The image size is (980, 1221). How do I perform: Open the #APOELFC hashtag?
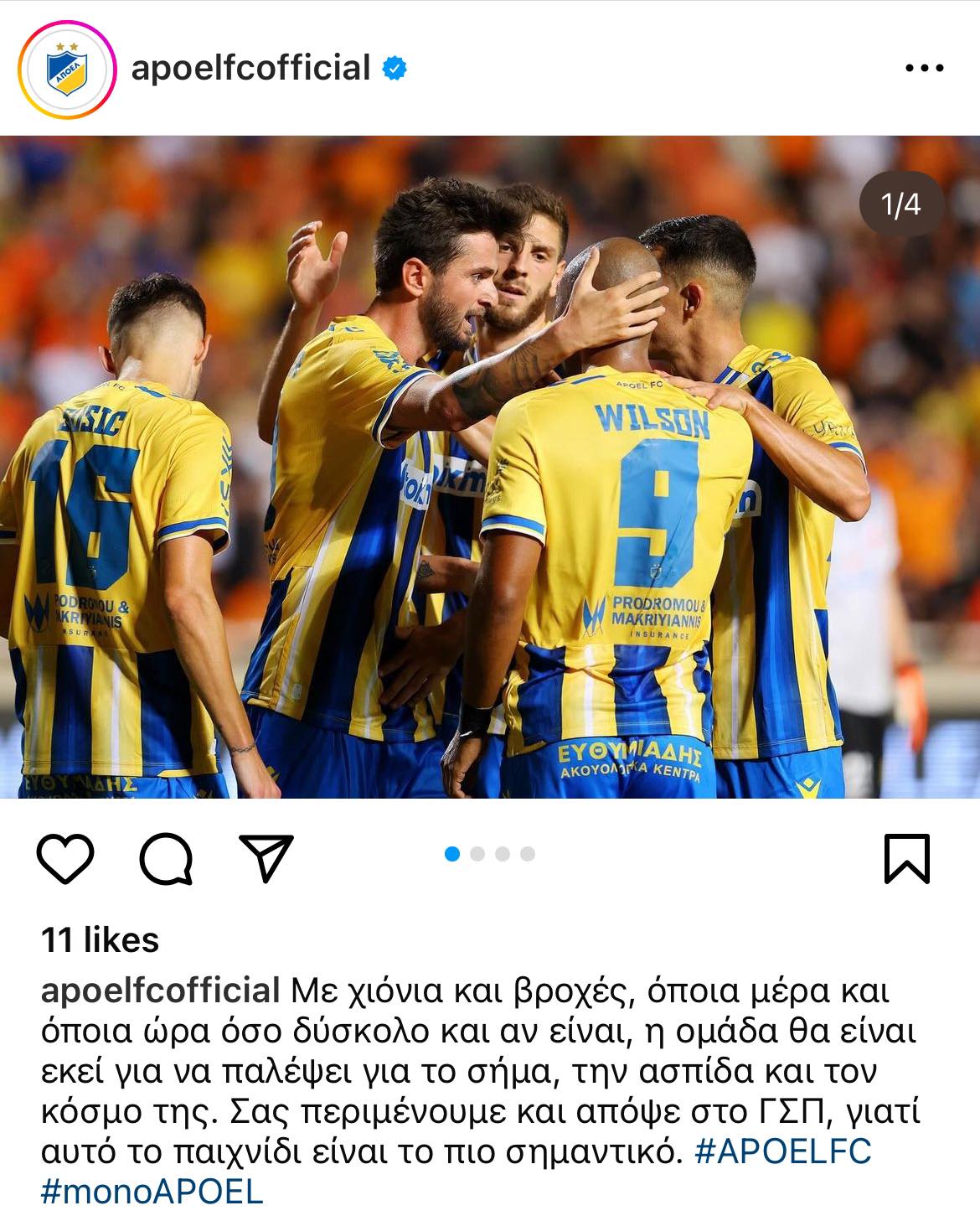pyautogui.click(x=783, y=1151)
